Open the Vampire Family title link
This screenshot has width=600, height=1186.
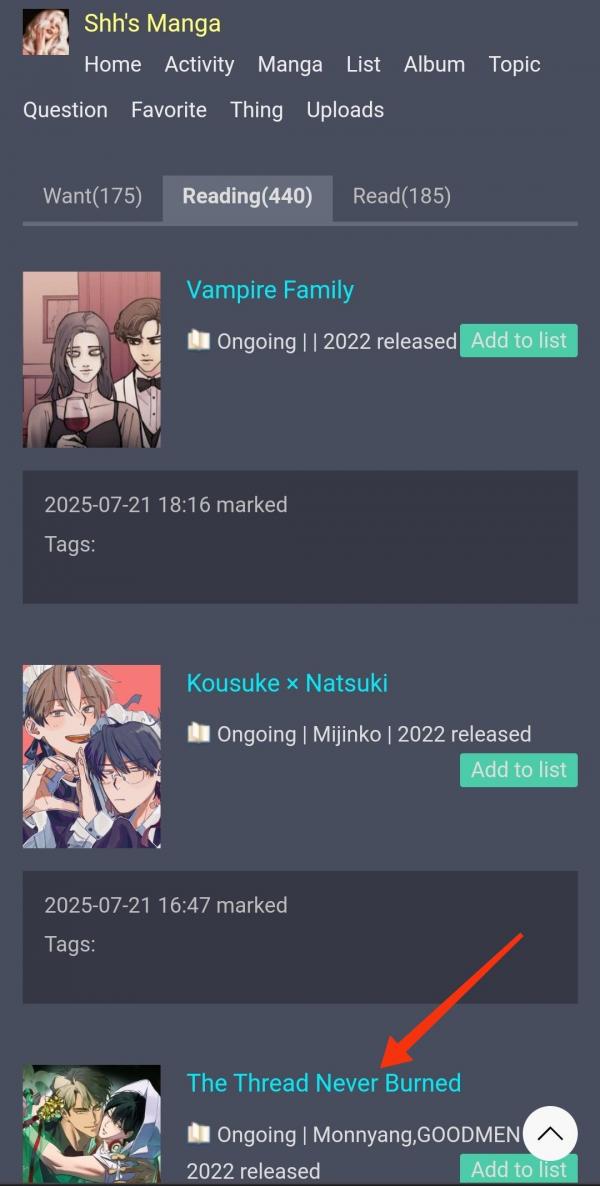tap(270, 290)
